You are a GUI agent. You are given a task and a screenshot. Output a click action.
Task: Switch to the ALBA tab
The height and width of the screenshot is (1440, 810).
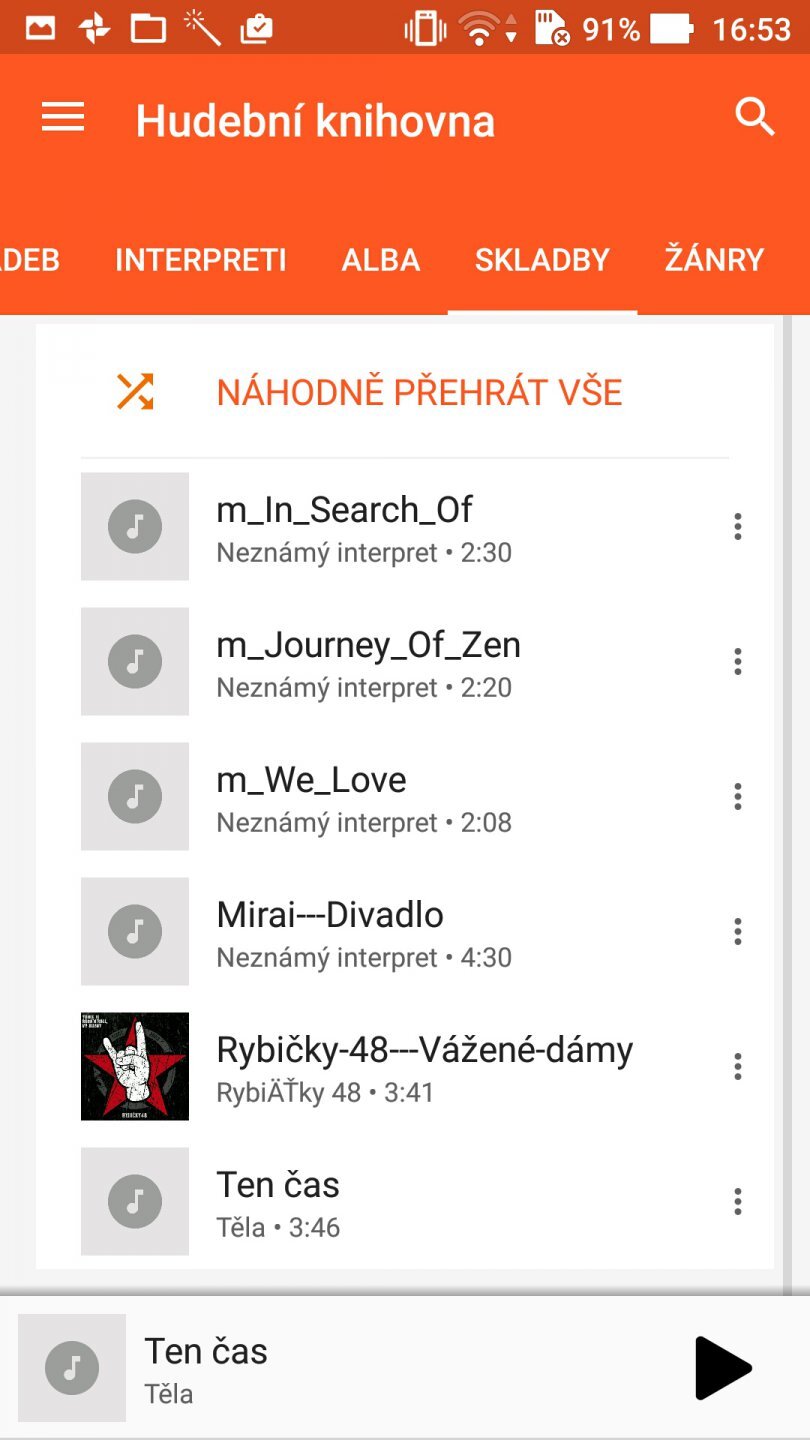point(380,260)
